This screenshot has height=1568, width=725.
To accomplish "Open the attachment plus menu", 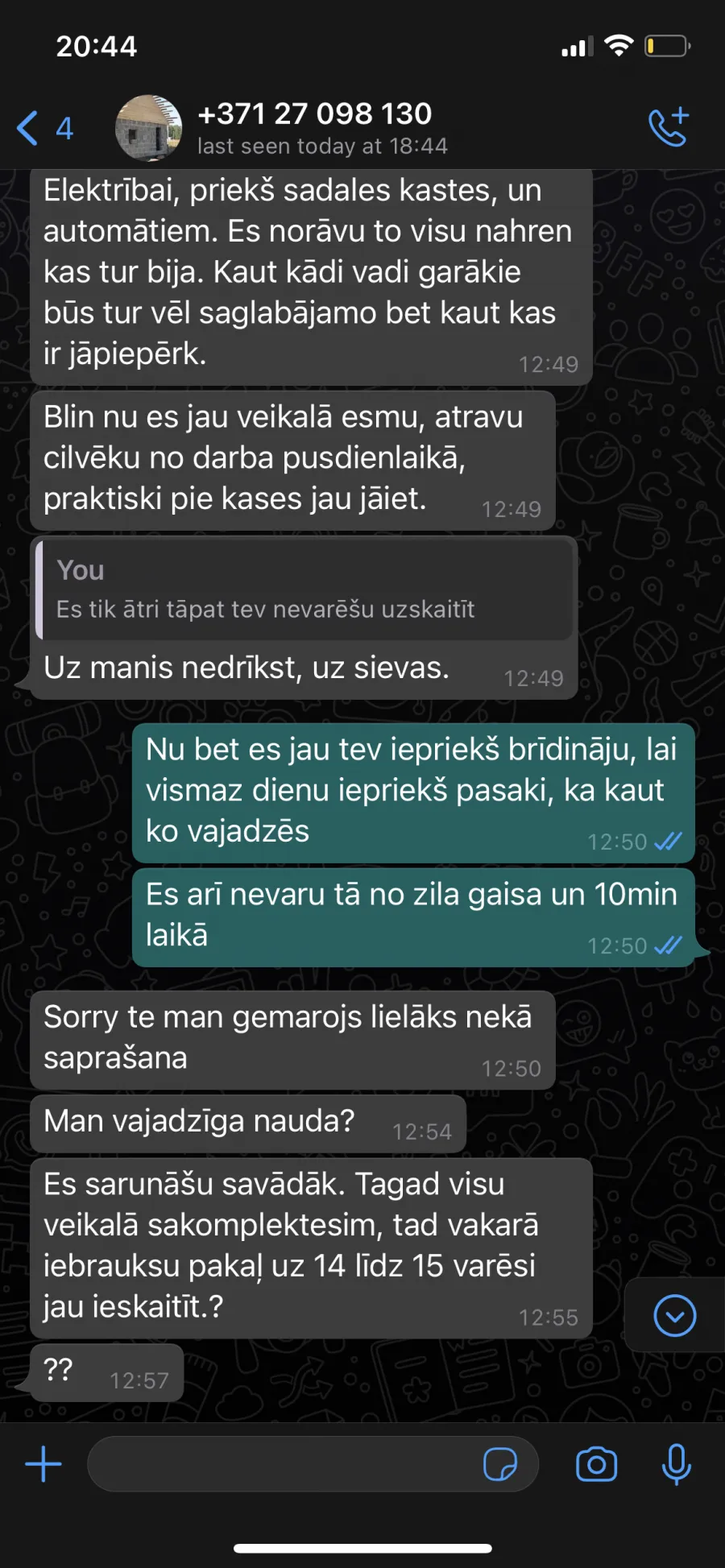I will point(43,1464).
